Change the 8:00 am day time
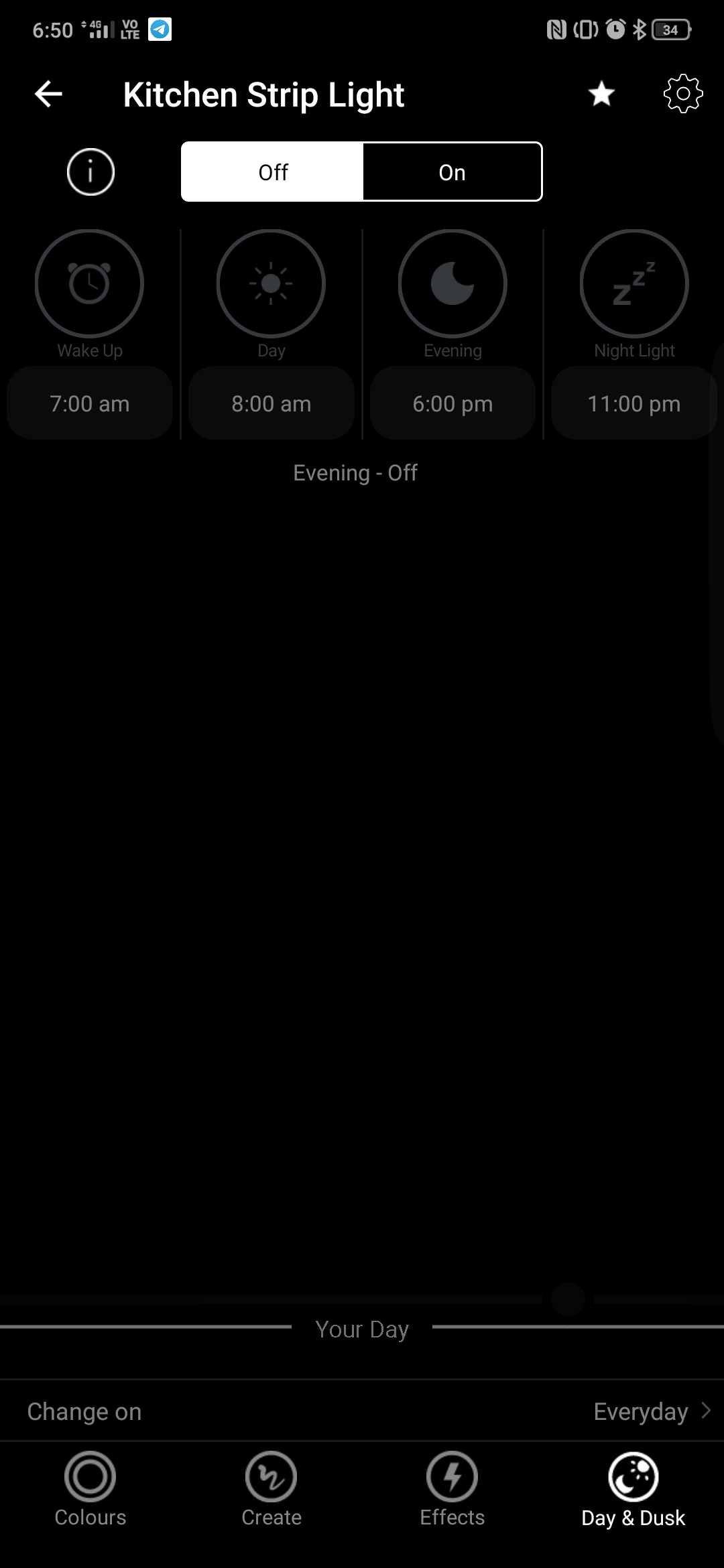The width and height of the screenshot is (724, 1568). pyautogui.click(x=271, y=403)
